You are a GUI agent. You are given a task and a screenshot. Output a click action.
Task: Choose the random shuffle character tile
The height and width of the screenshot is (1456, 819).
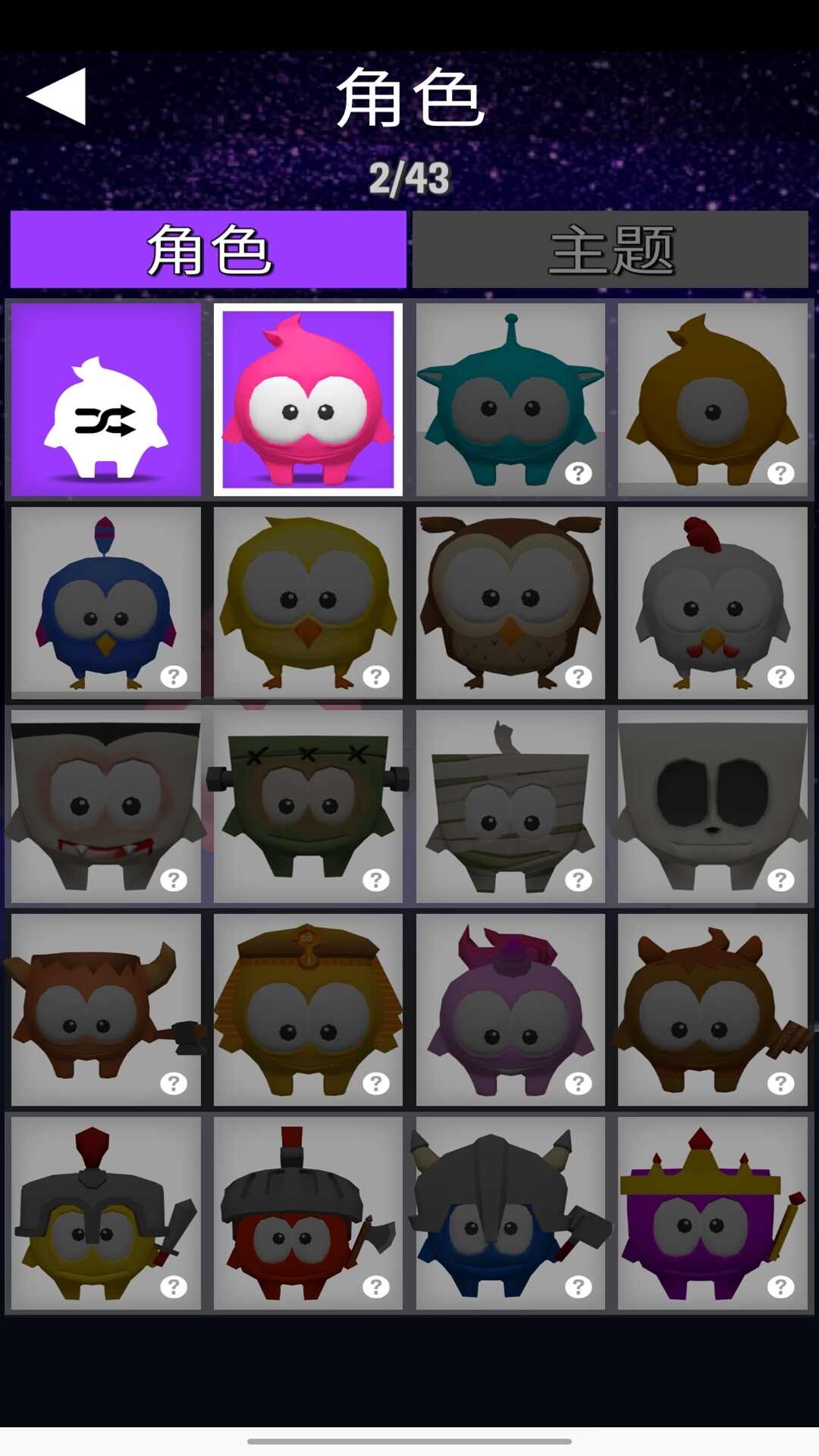(x=106, y=400)
